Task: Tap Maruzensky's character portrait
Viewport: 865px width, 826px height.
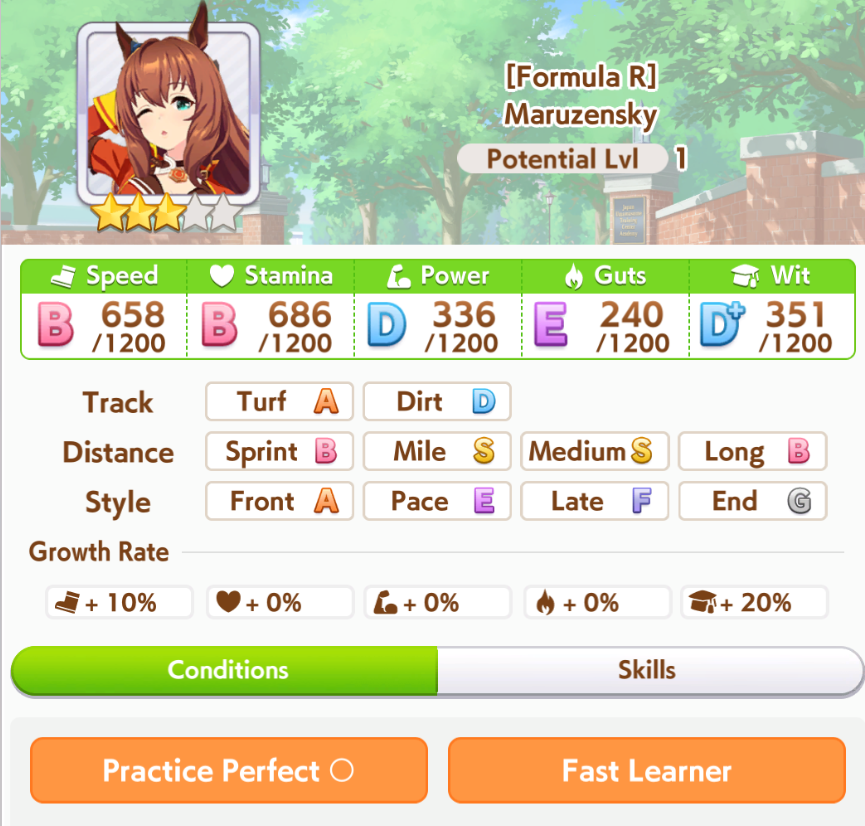Action: click(x=168, y=118)
